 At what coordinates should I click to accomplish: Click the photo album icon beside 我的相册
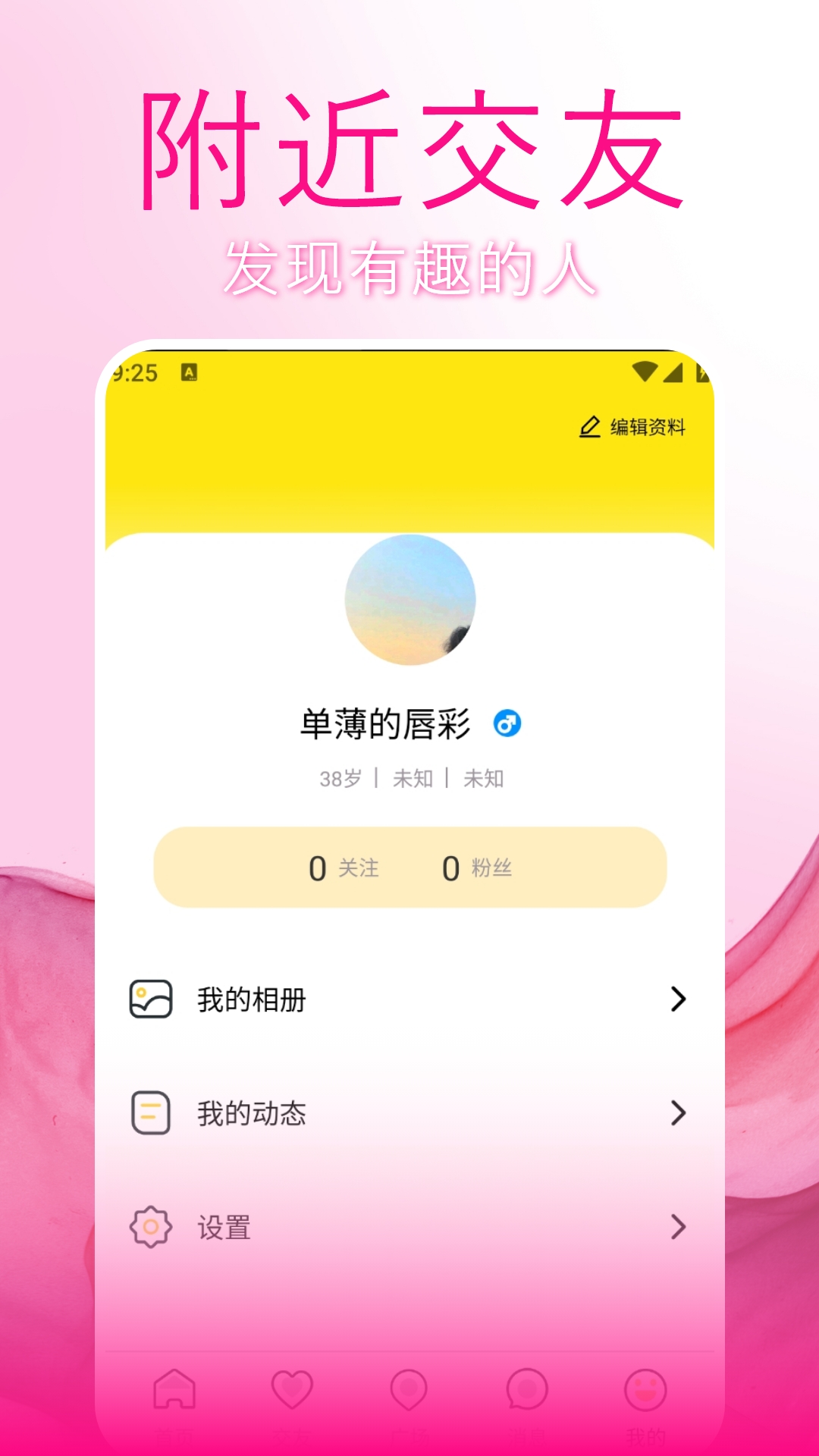(152, 1000)
